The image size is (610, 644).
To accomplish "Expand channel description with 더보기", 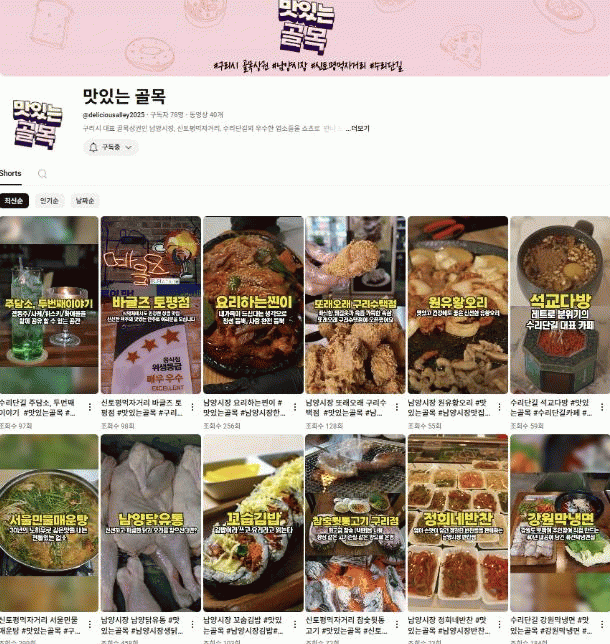I will coord(359,129).
